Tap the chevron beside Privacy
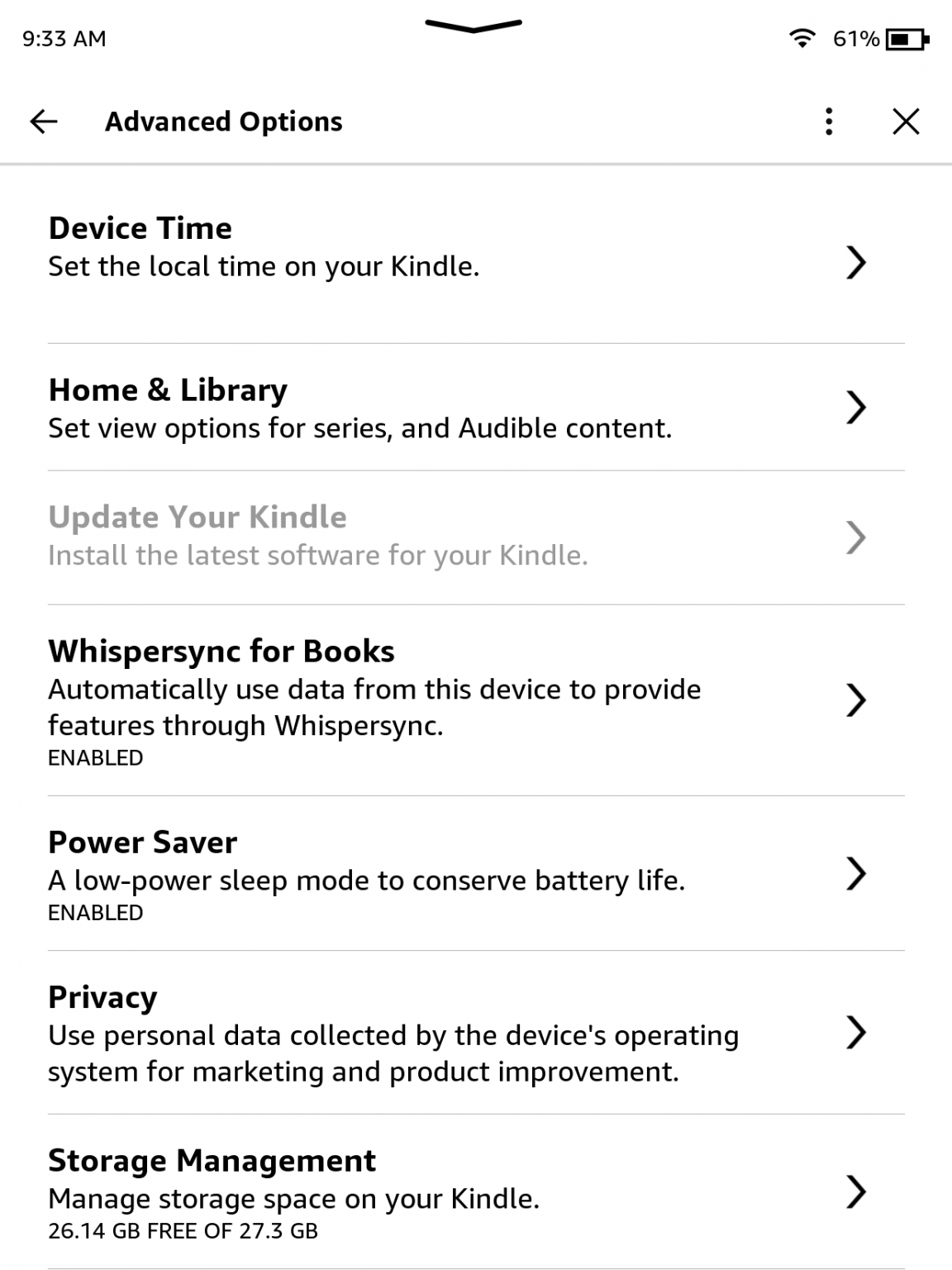Screen dimensions: 952x1270 coord(857,1034)
